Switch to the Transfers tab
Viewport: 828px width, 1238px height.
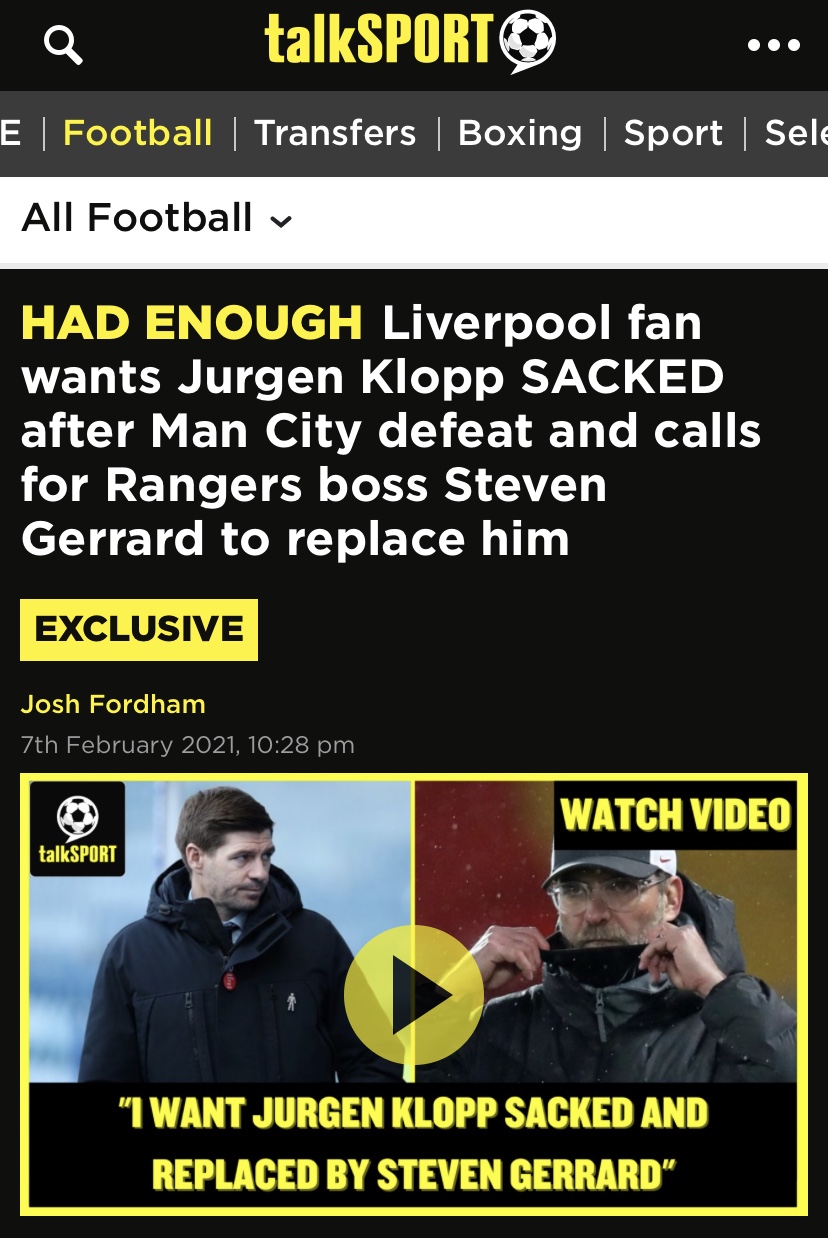335,133
